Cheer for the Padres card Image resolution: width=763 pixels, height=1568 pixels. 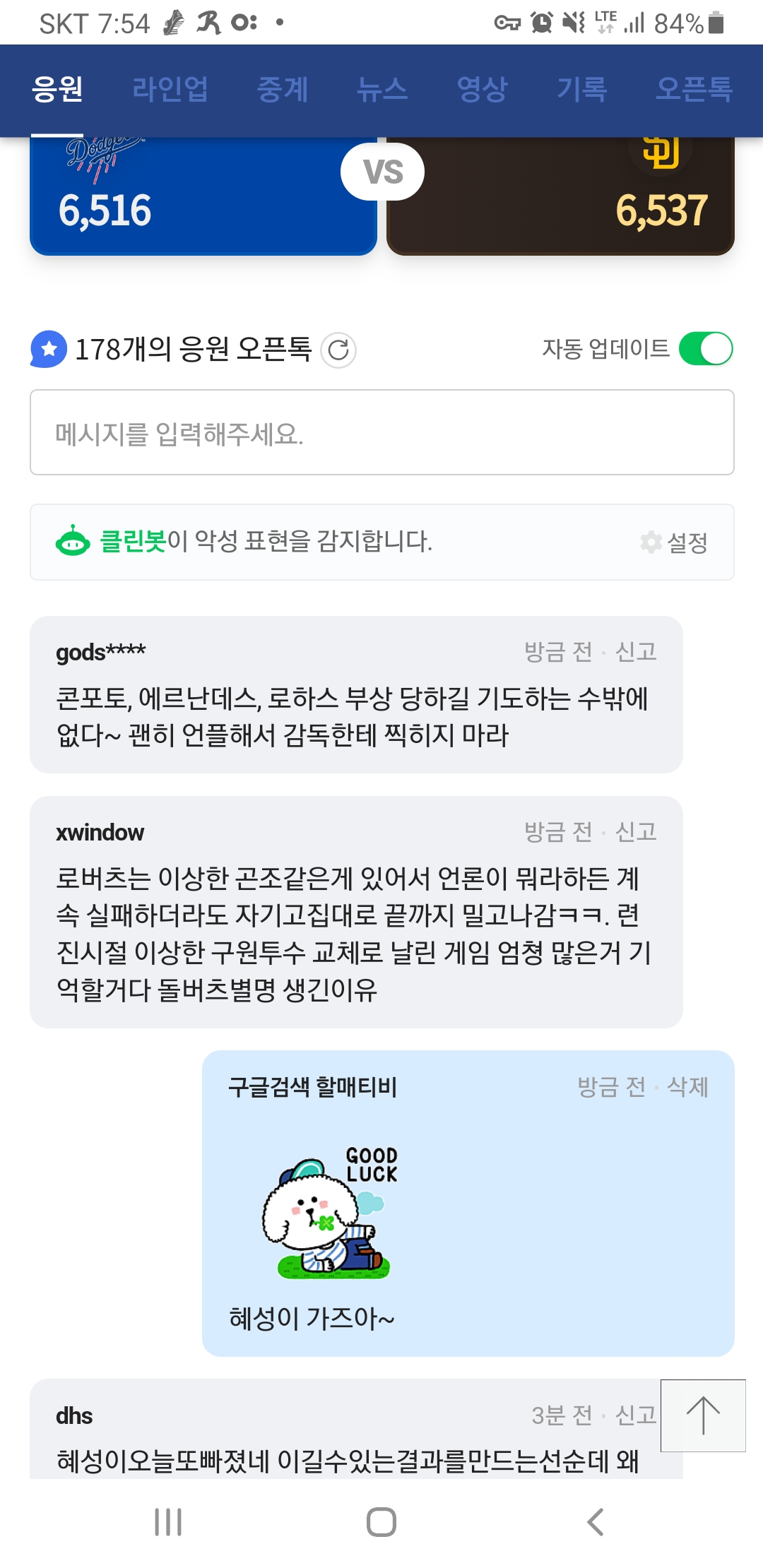pyautogui.click(x=560, y=198)
